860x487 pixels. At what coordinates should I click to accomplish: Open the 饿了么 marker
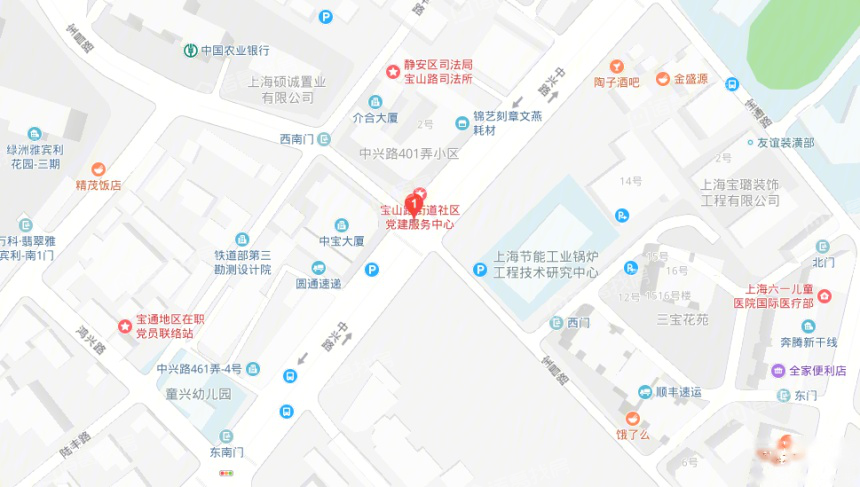(x=632, y=419)
